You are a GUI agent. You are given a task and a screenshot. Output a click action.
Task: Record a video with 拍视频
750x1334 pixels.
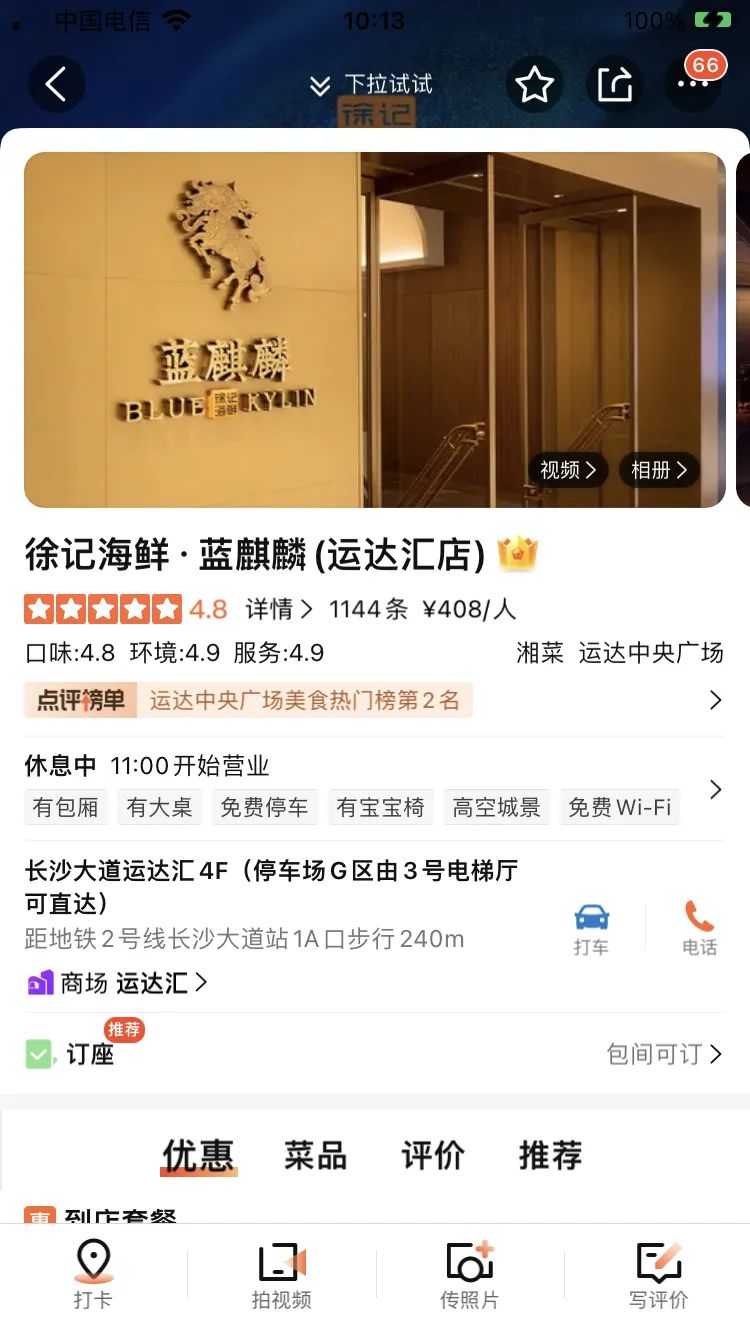281,1275
